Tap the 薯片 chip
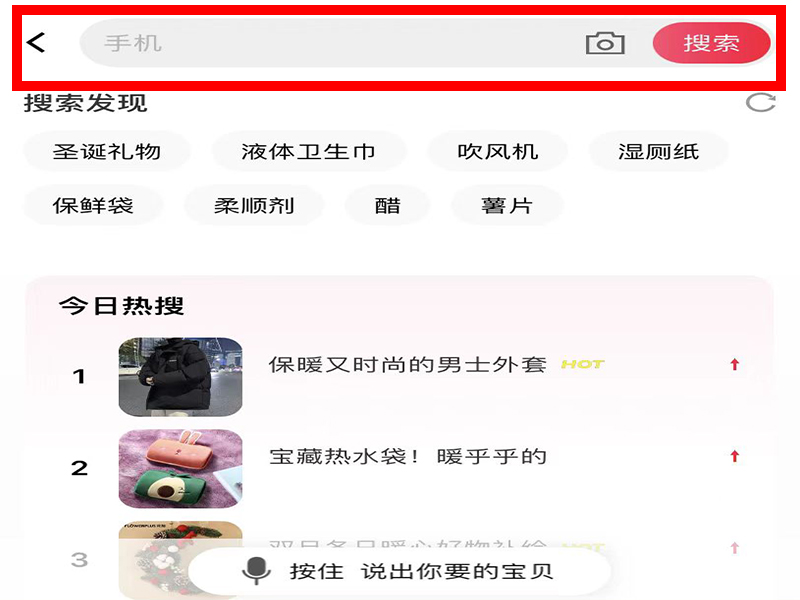Screen dimensions: 800x600 coord(507,206)
